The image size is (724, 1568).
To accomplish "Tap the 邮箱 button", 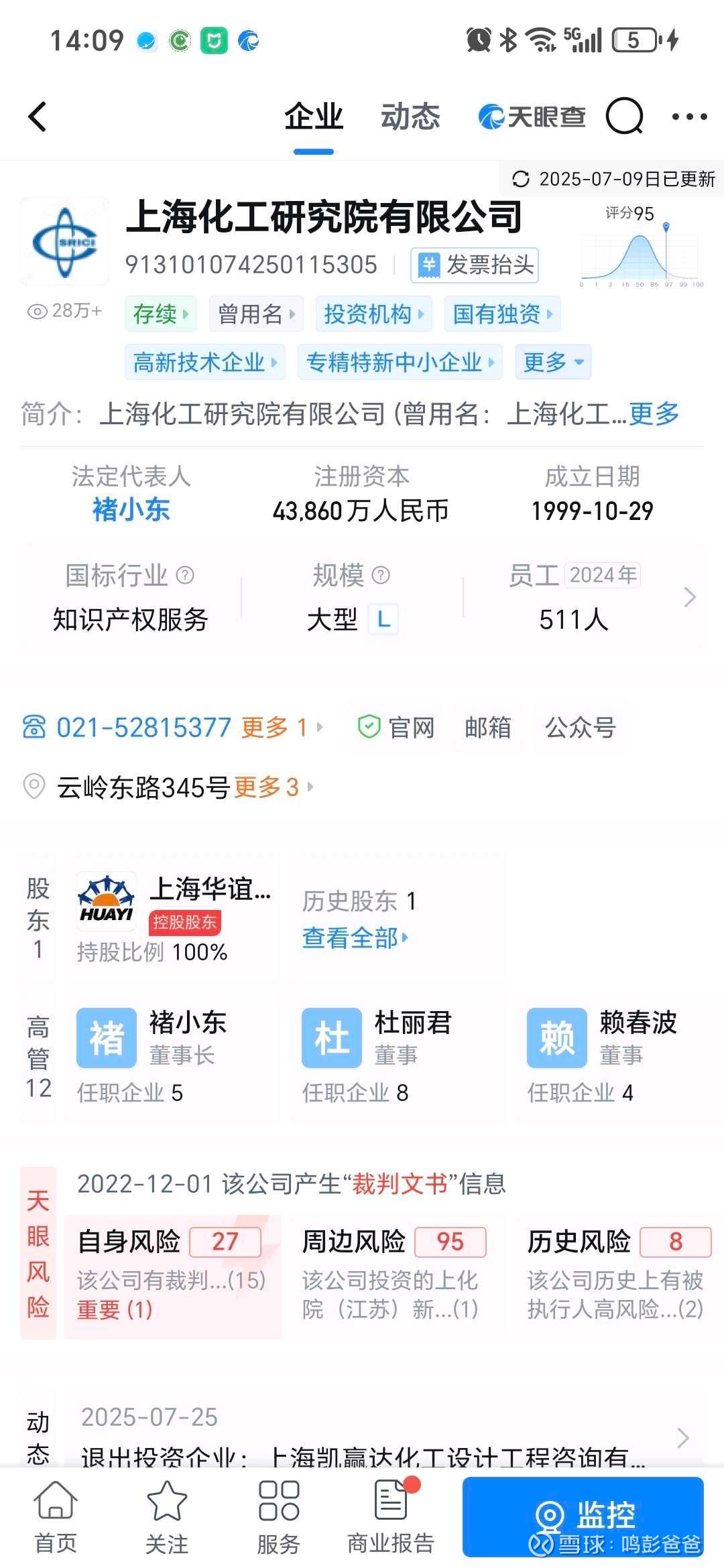I will (488, 727).
